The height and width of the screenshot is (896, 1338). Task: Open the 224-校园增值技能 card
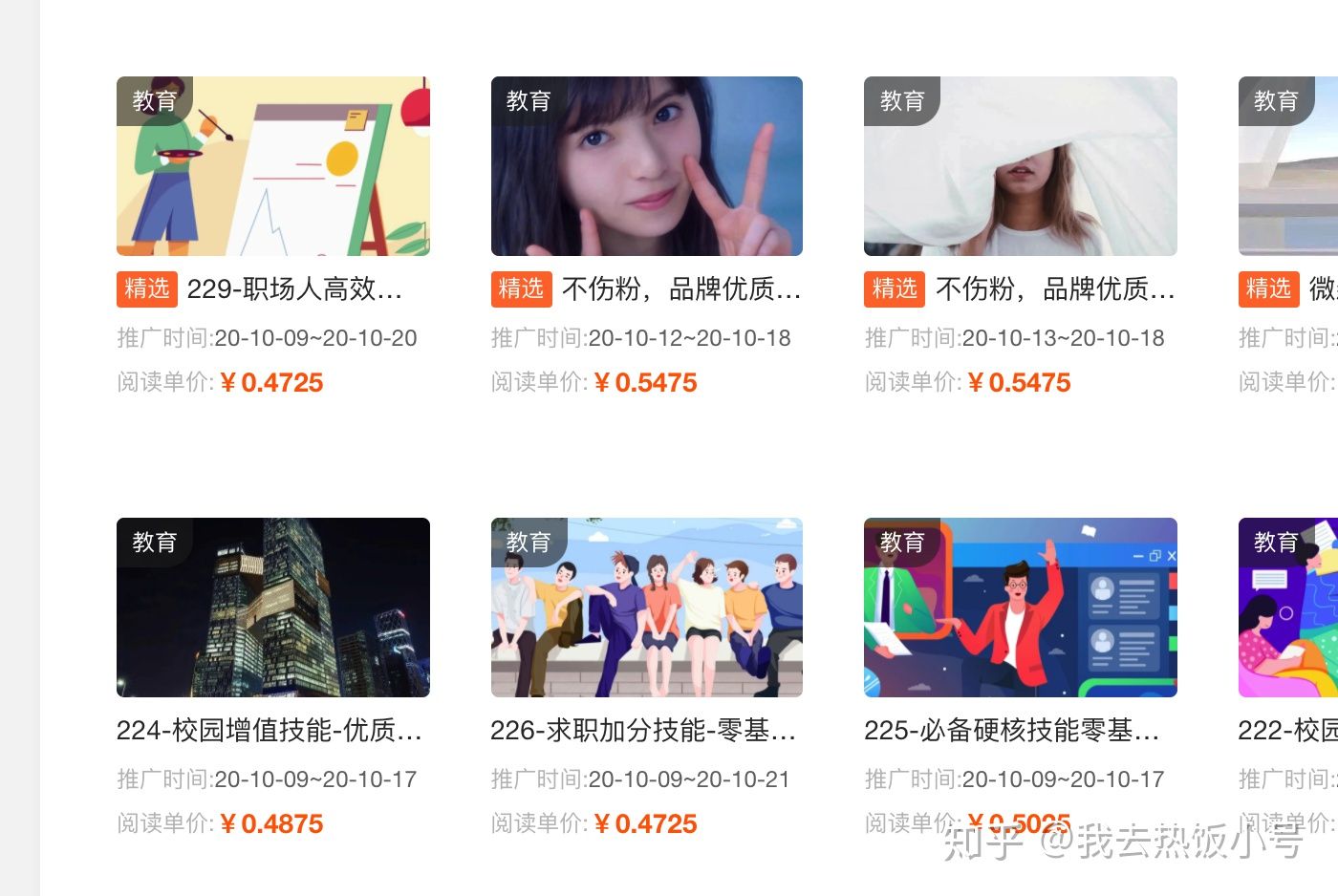(x=272, y=608)
